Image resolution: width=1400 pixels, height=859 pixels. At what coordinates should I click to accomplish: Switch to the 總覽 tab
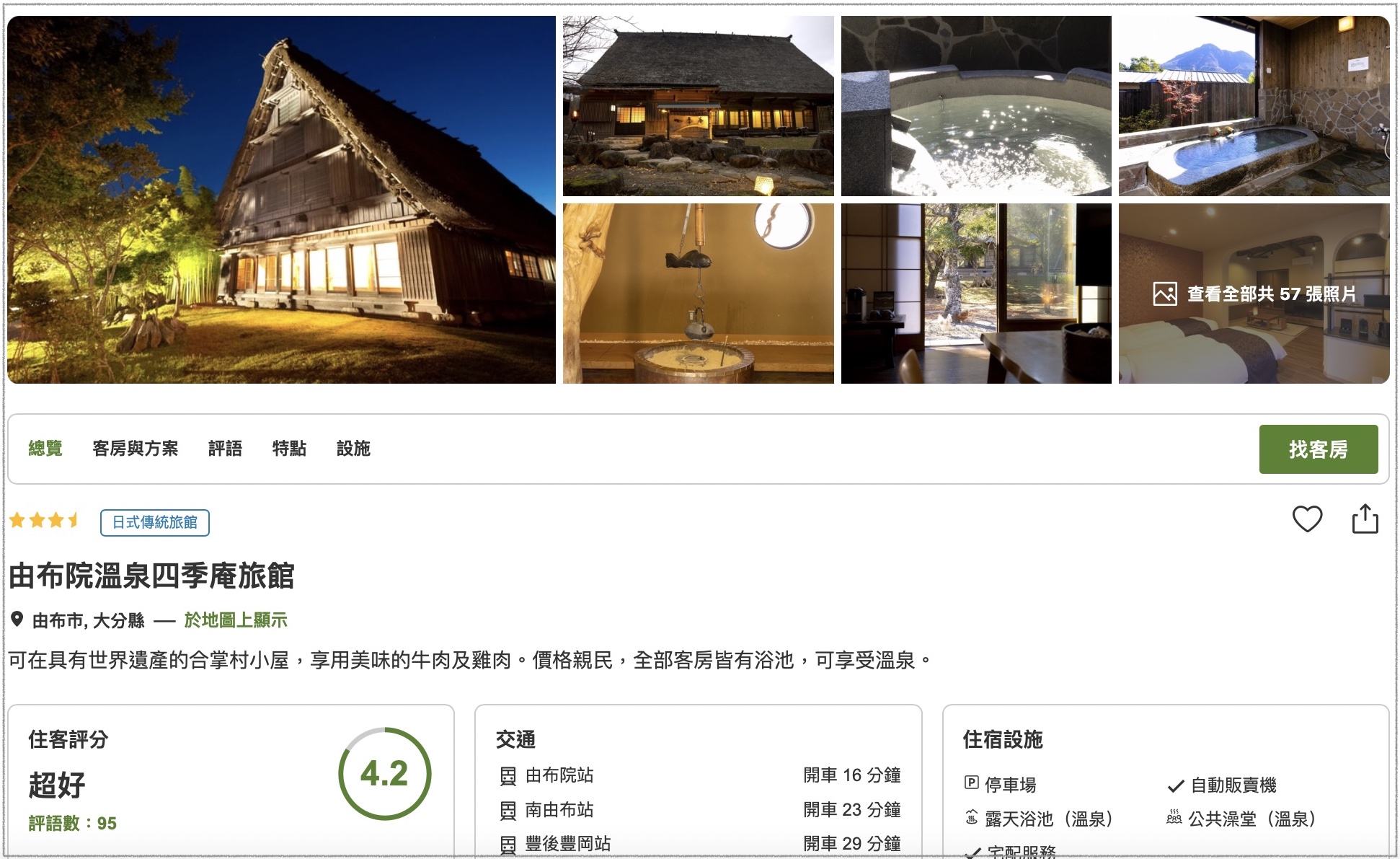pos(45,449)
